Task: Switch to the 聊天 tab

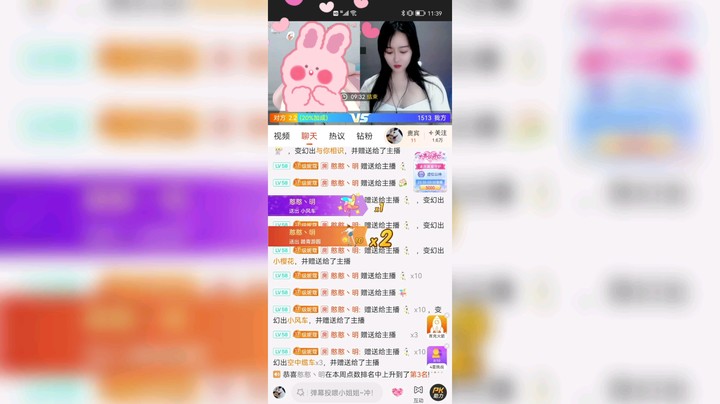Action: pyautogui.click(x=309, y=136)
